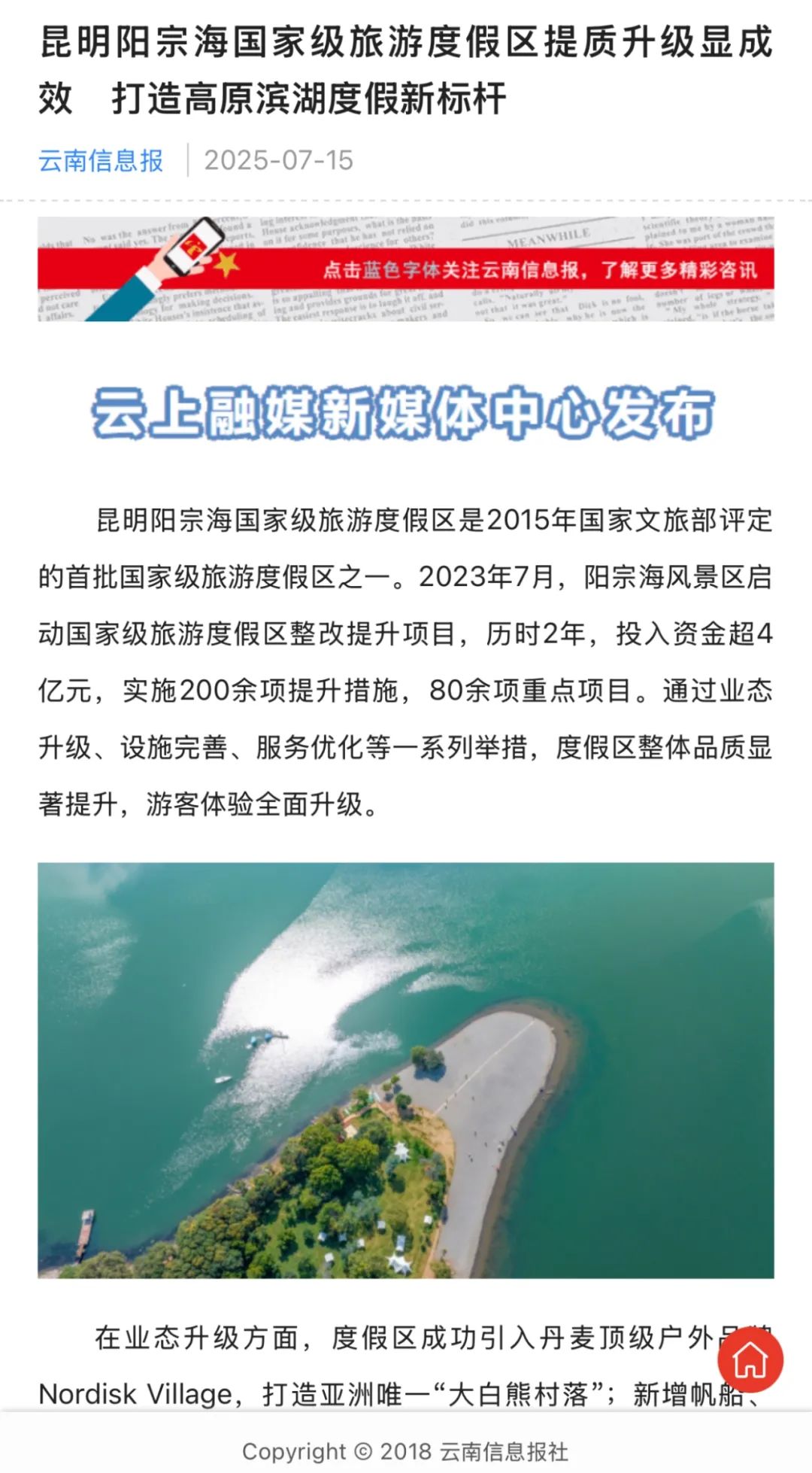This screenshot has height=1473, width=812.
Task: Click the 云上融媒新媒体中心发布 header graphic
Action: [406, 412]
